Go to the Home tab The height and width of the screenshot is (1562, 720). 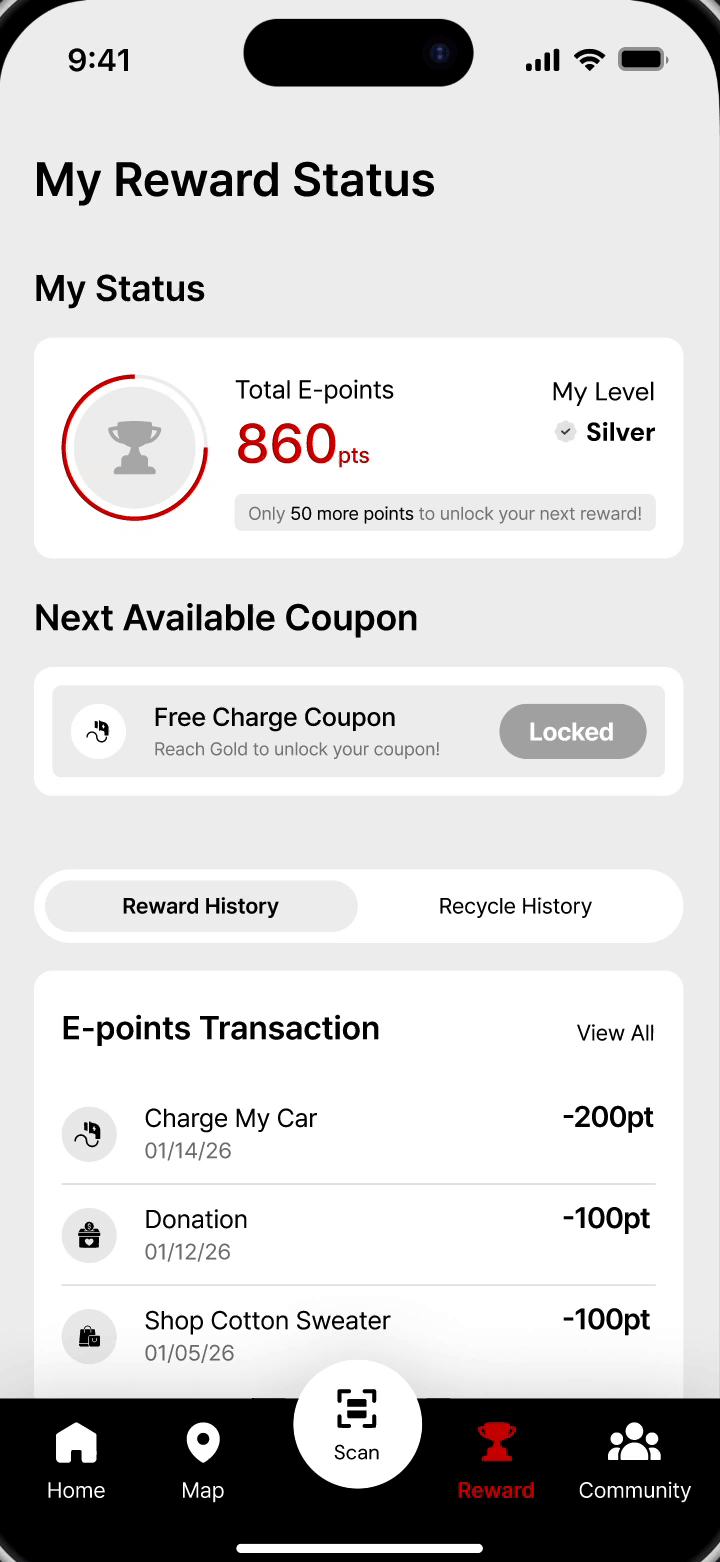(76, 1461)
